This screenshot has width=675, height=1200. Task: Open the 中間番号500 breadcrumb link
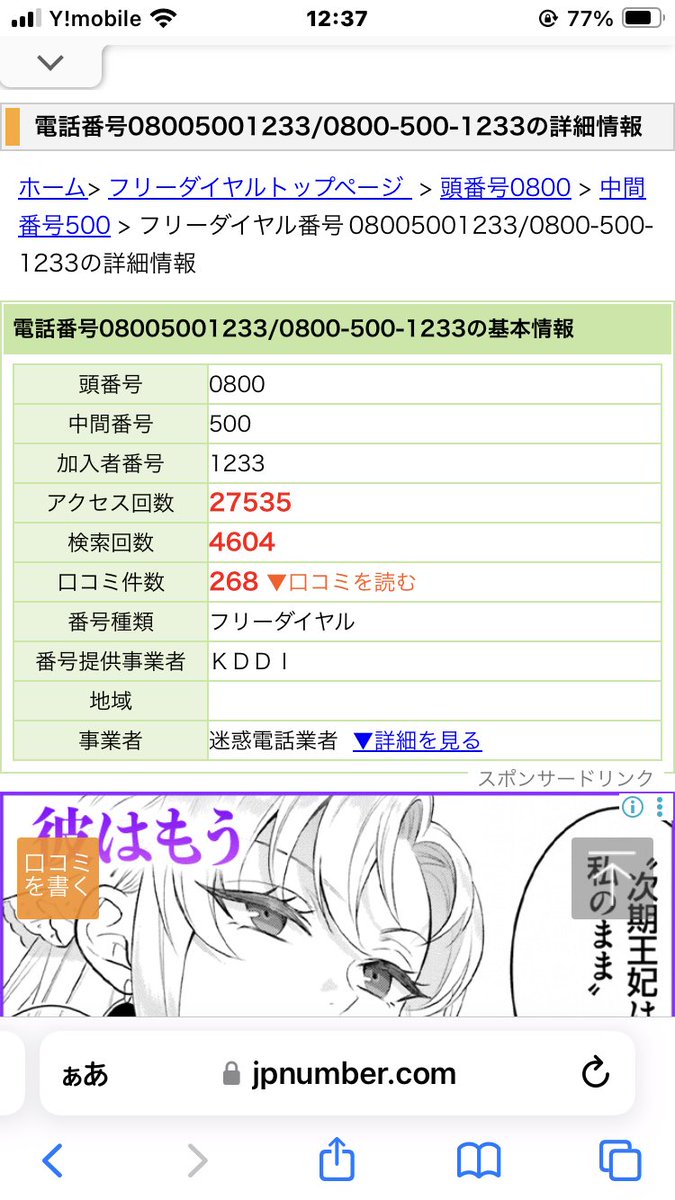64,225
